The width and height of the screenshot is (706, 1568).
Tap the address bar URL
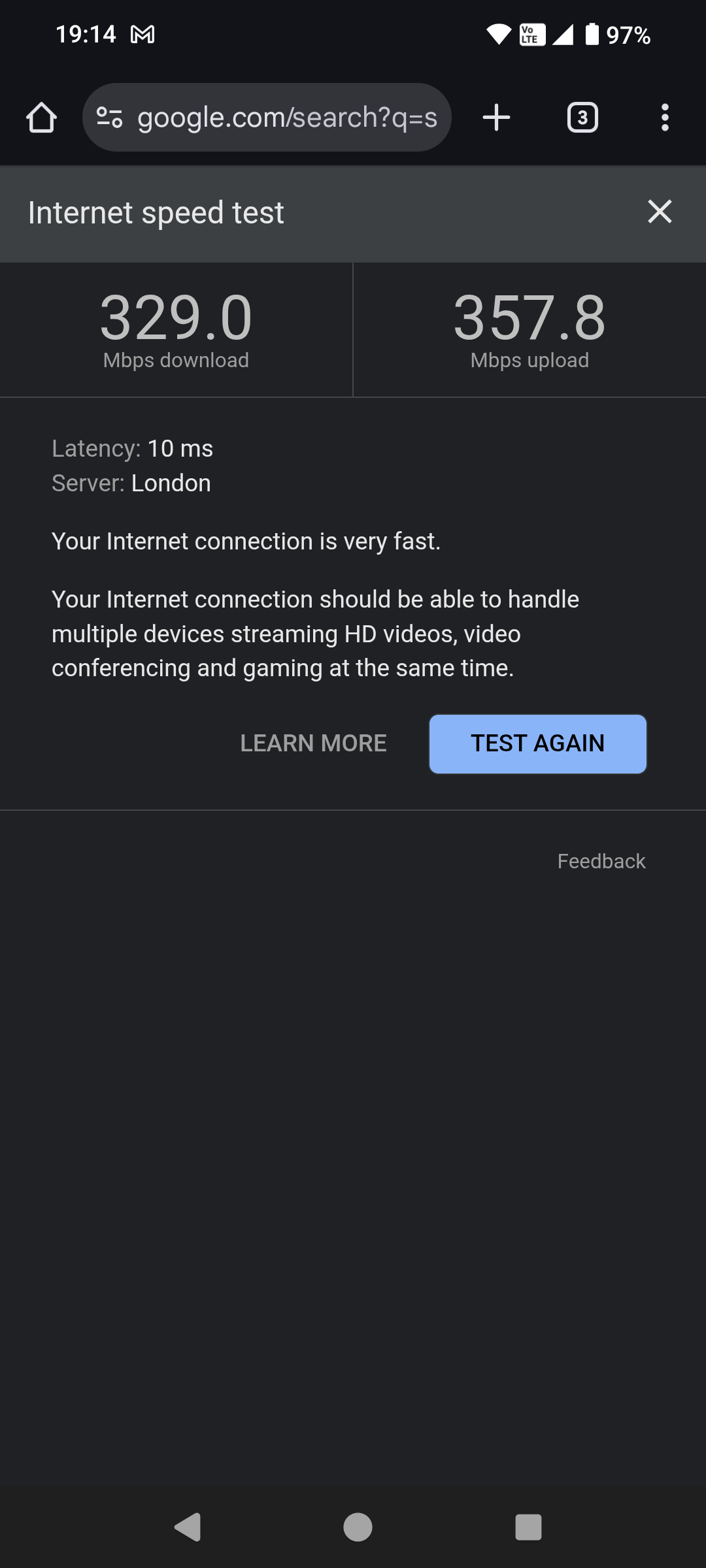coord(287,118)
